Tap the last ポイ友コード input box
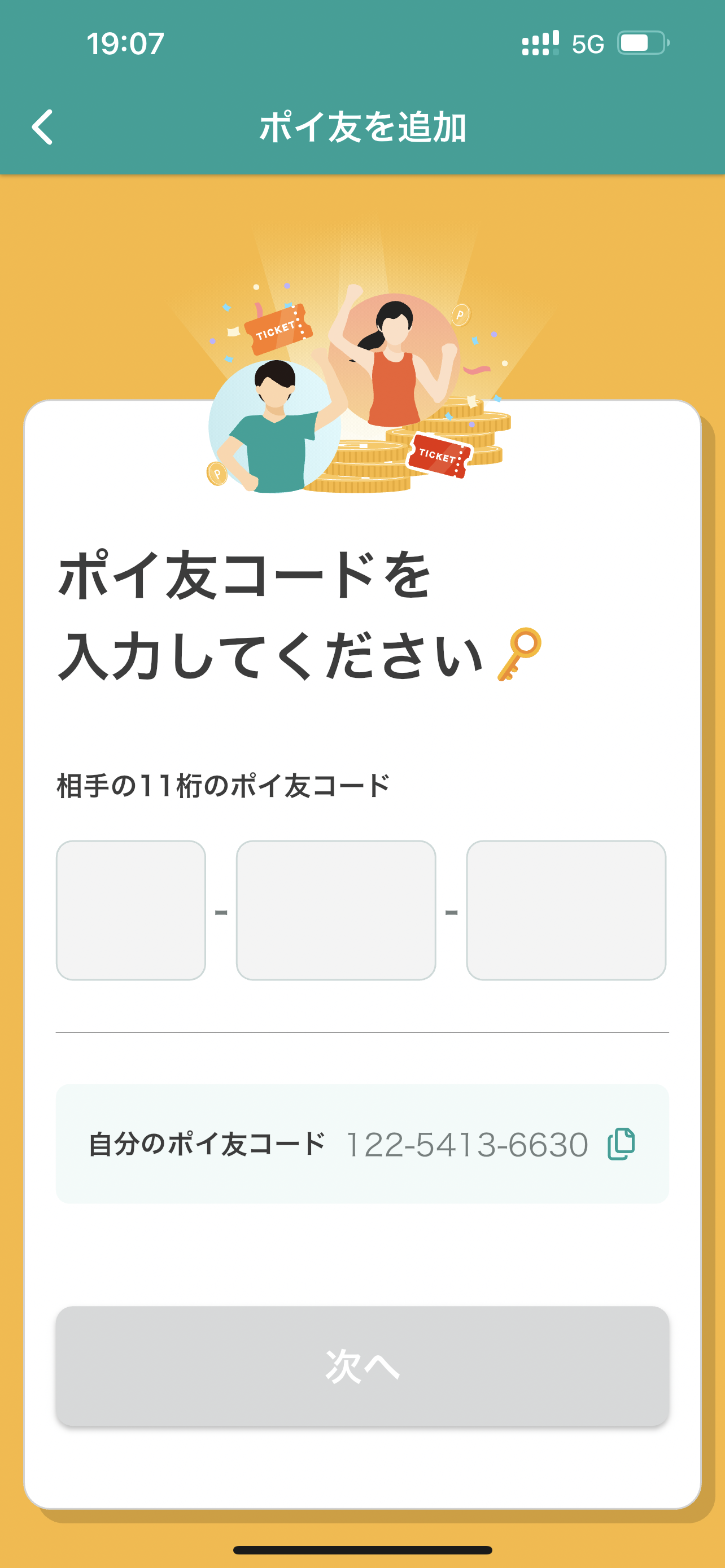The width and height of the screenshot is (725, 1568). tap(566, 910)
